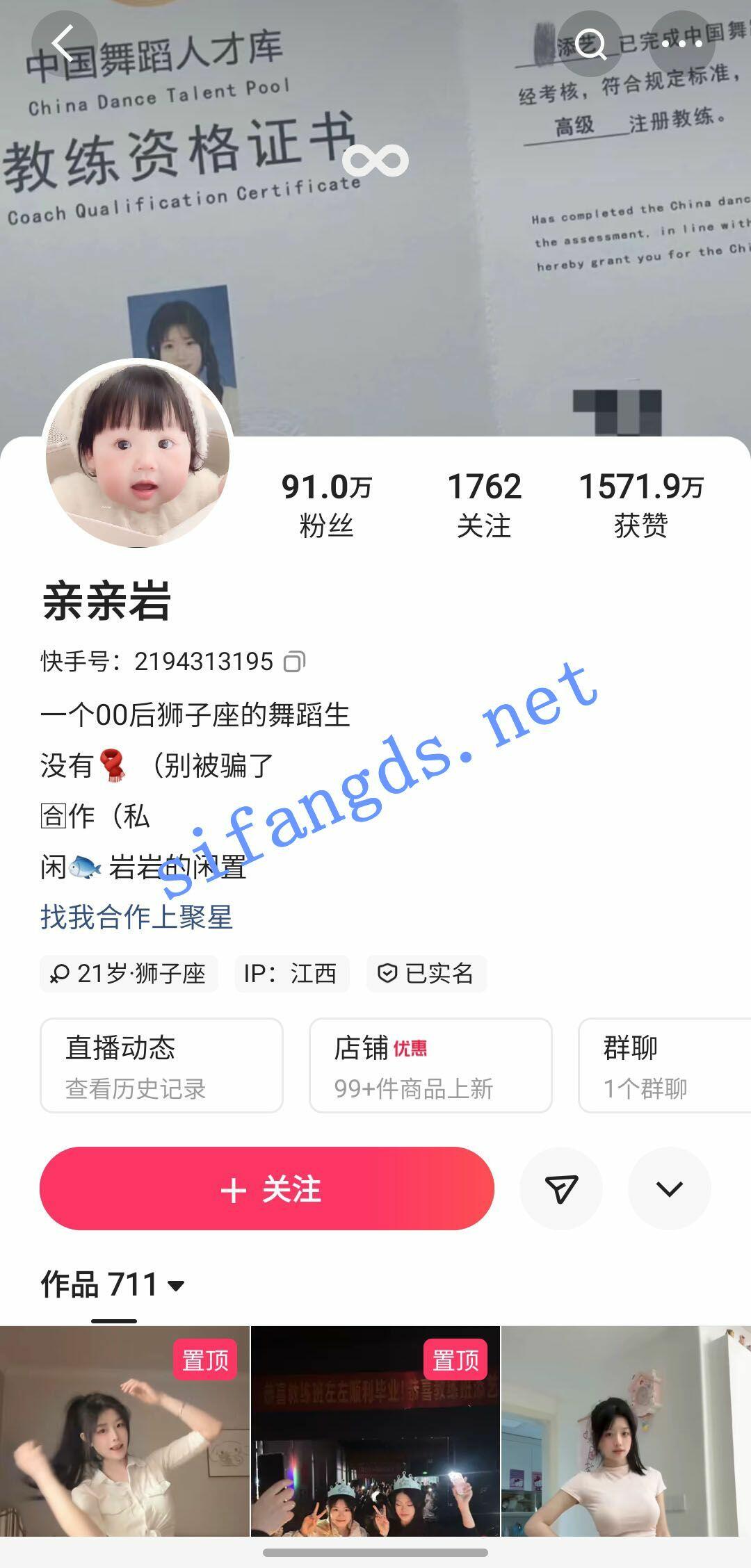Visit the 店铺 shop card
Viewport: 751px width, 1568px height.
(x=430, y=1065)
